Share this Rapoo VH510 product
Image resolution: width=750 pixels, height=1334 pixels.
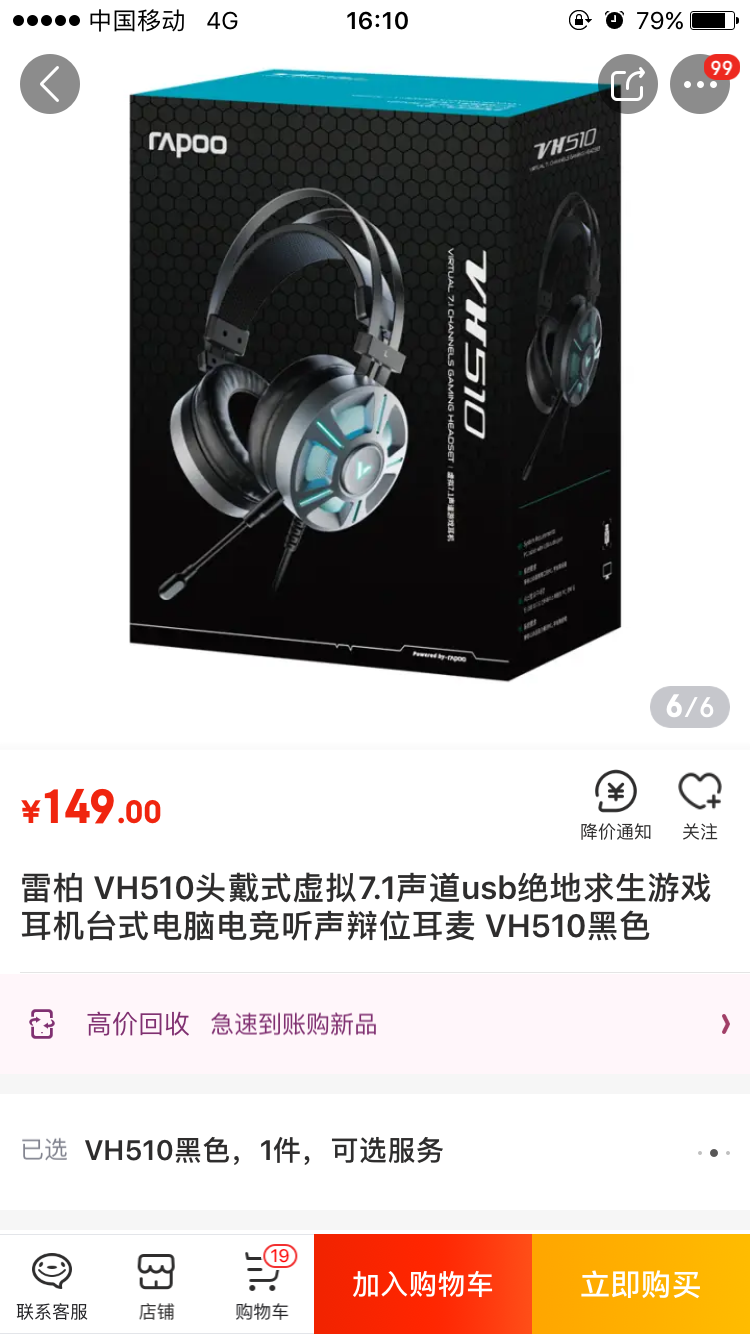coord(628,84)
